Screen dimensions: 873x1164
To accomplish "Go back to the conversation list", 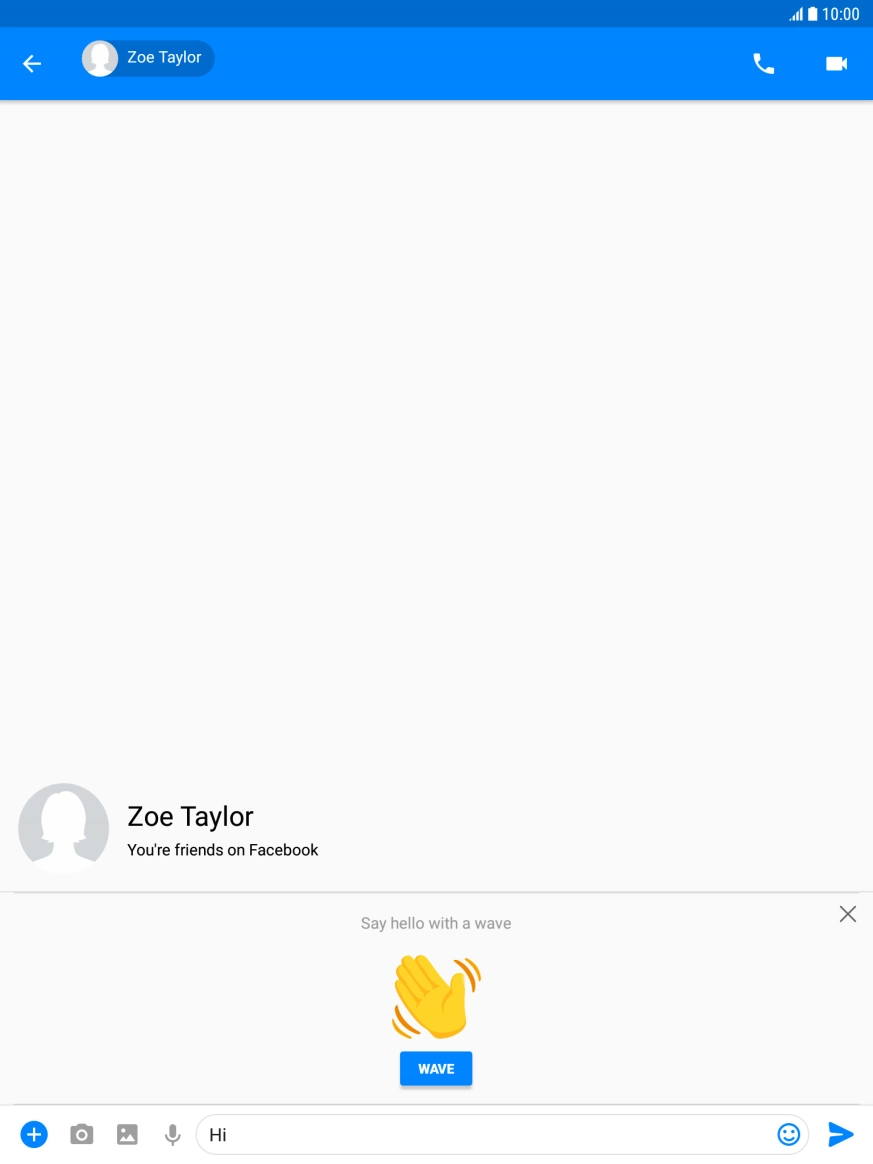I will (x=31, y=63).
